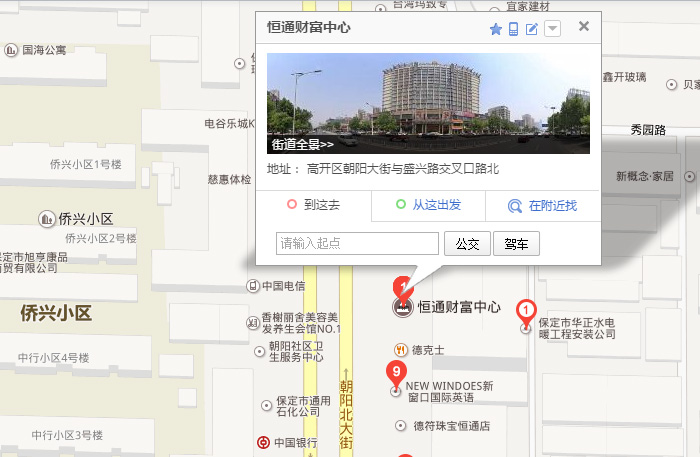
Task: Focus the 请输入起点 starting point field
Action: [x=357, y=243]
